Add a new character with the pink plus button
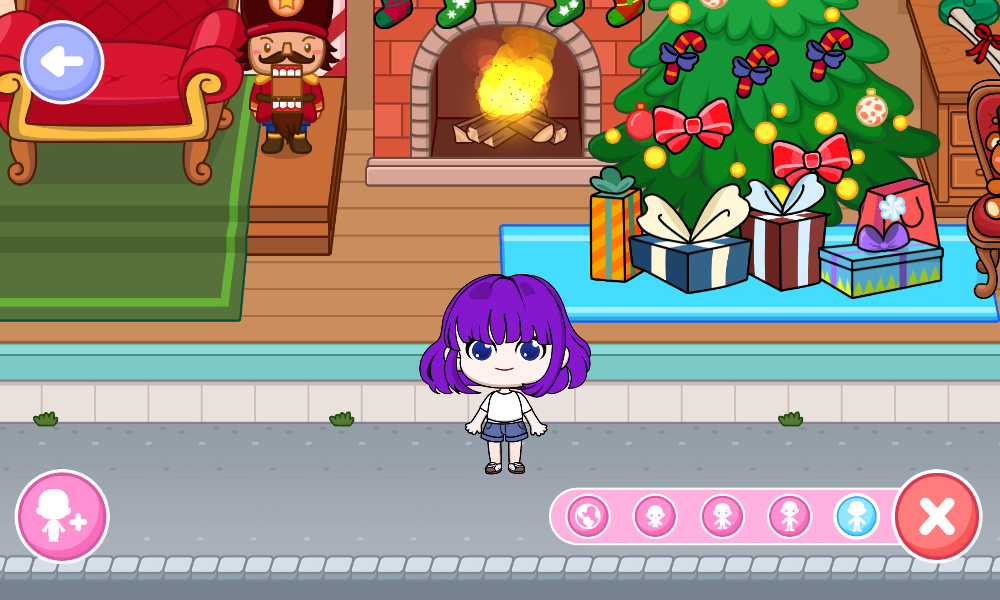Screen dimensions: 1000x600 [62, 516]
